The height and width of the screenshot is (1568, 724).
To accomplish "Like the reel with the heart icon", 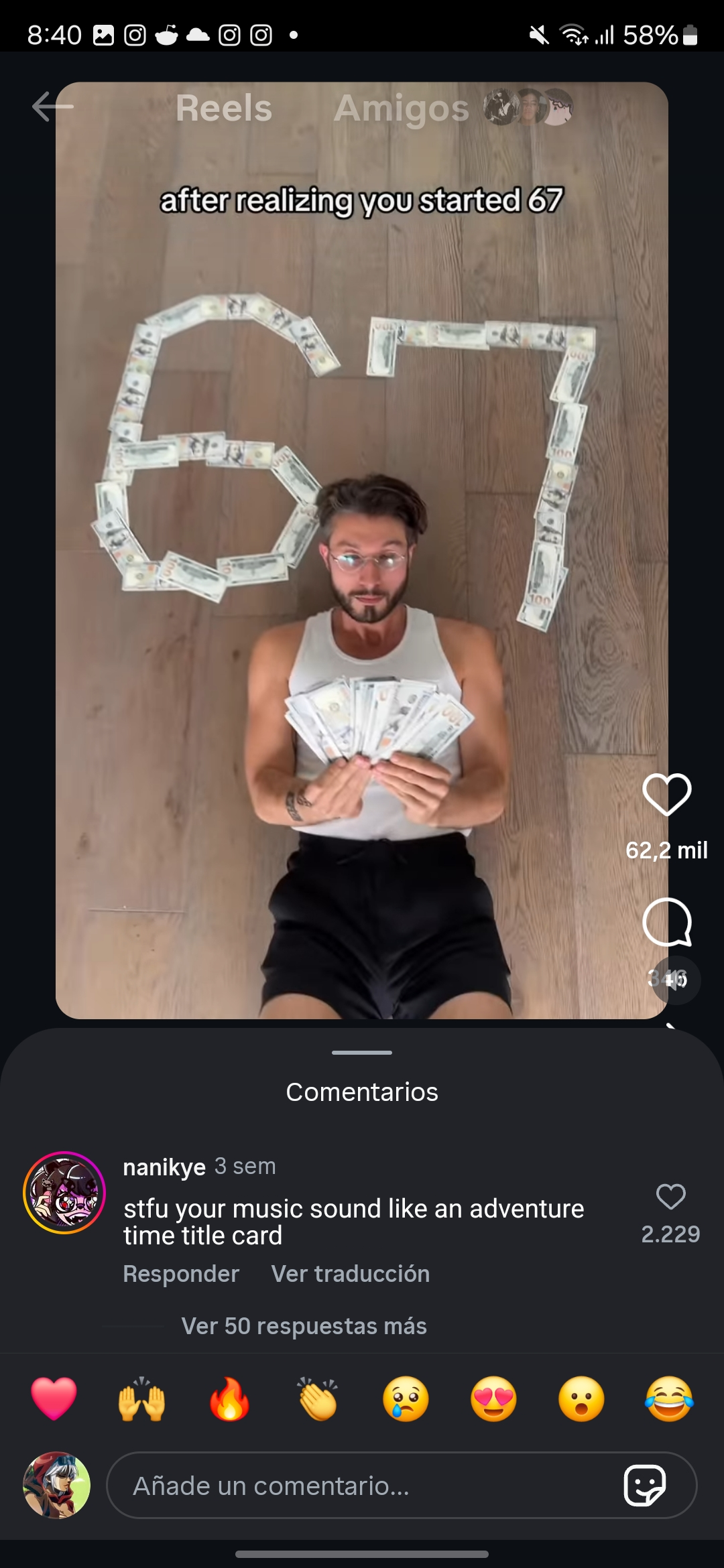I will (666, 795).
